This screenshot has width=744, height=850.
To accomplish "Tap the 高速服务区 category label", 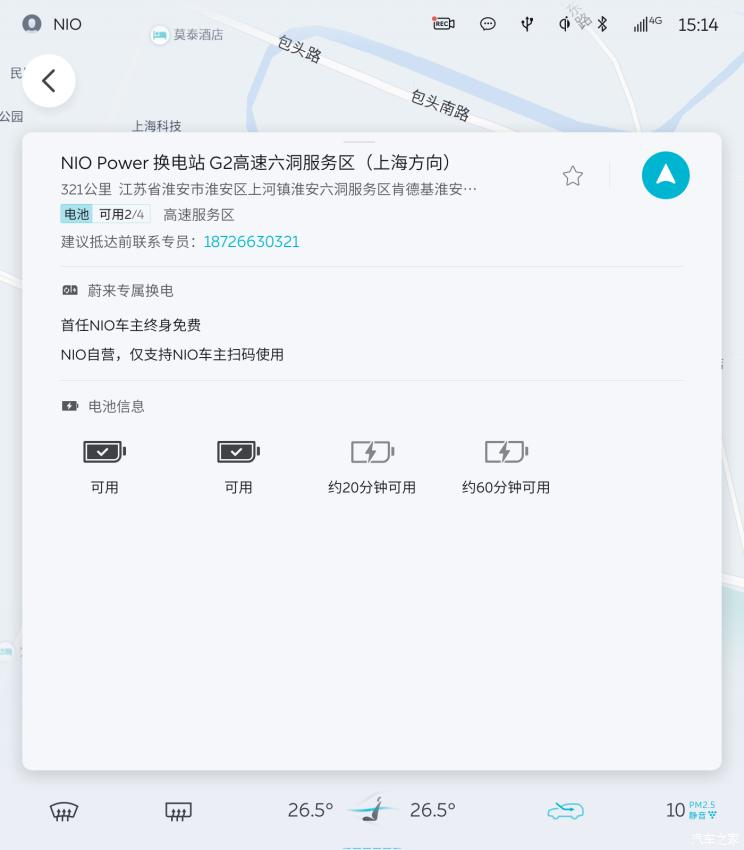I will pyautogui.click(x=202, y=214).
